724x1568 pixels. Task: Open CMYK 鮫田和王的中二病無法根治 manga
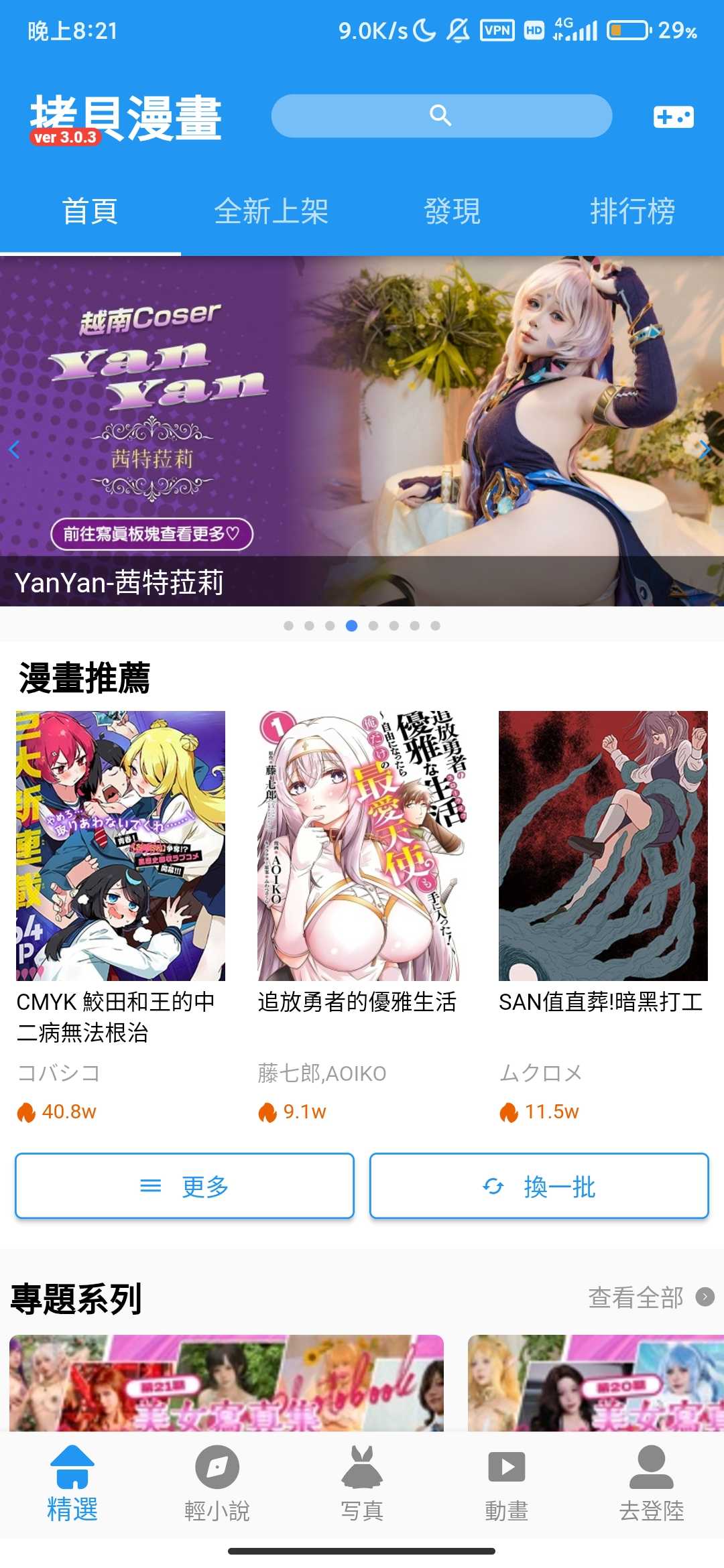pos(121,846)
